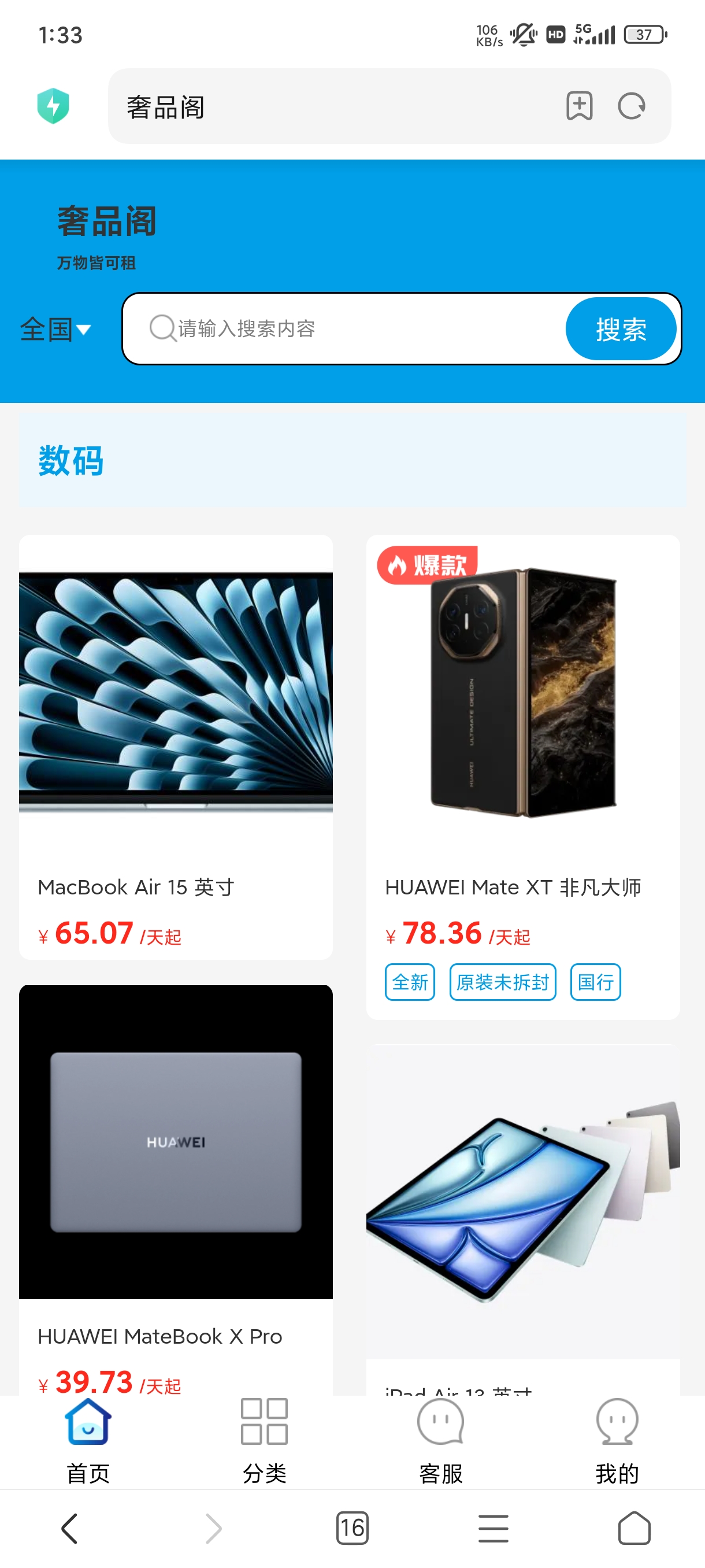This screenshot has width=705, height=1568.
Task: Focus the 请输入搜索内容 search field
Action: pos(353,329)
